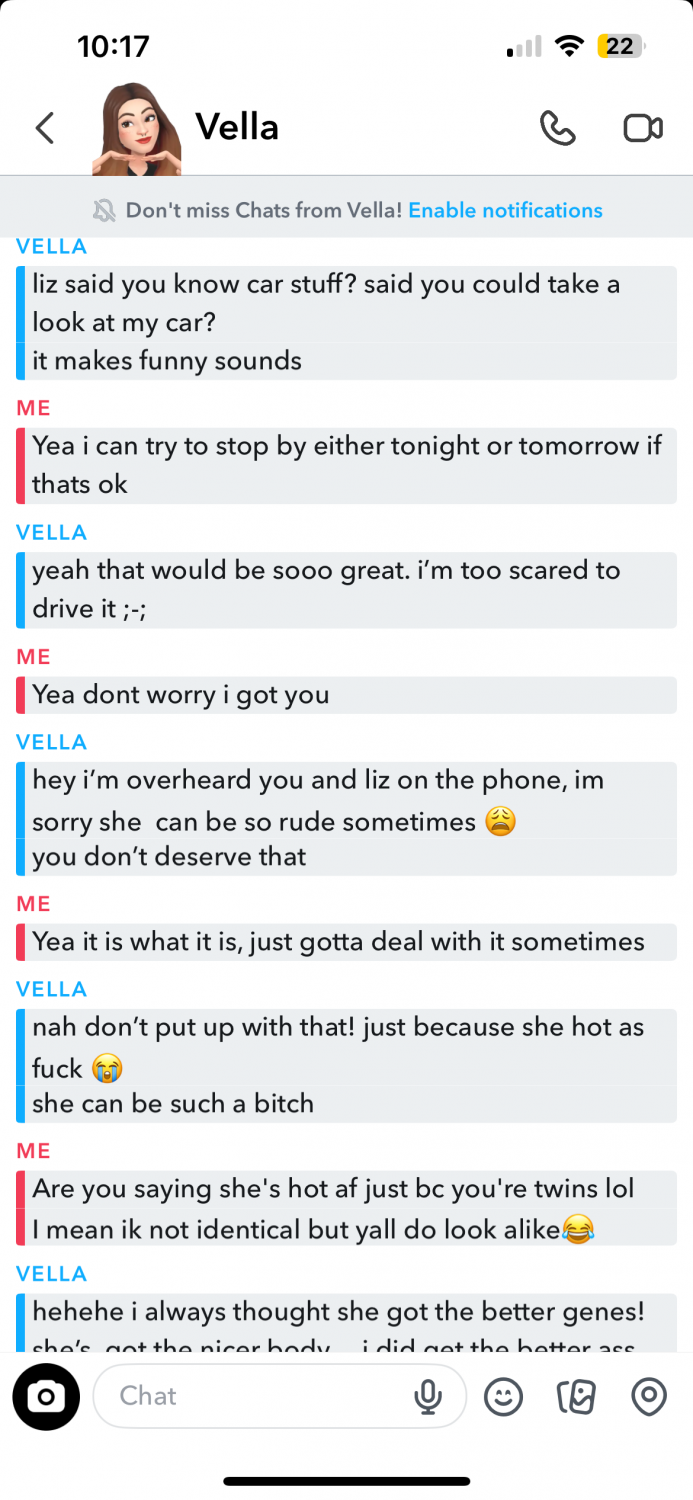The height and width of the screenshot is (1500, 693).
Task: Open Vella's Bitmoji profile
Action: 137,129
